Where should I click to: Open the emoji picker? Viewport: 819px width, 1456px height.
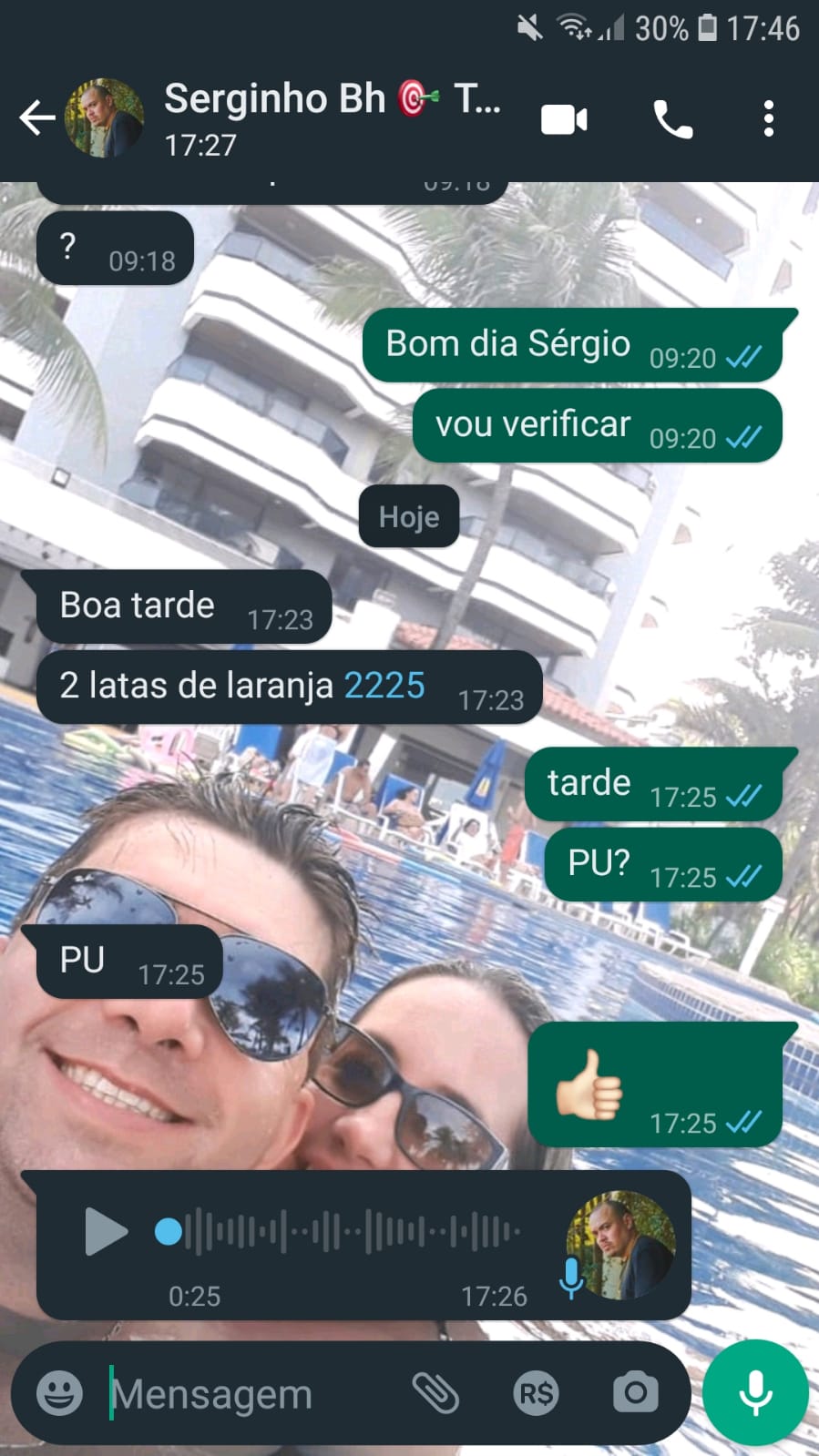click(x=59, y=1393)
